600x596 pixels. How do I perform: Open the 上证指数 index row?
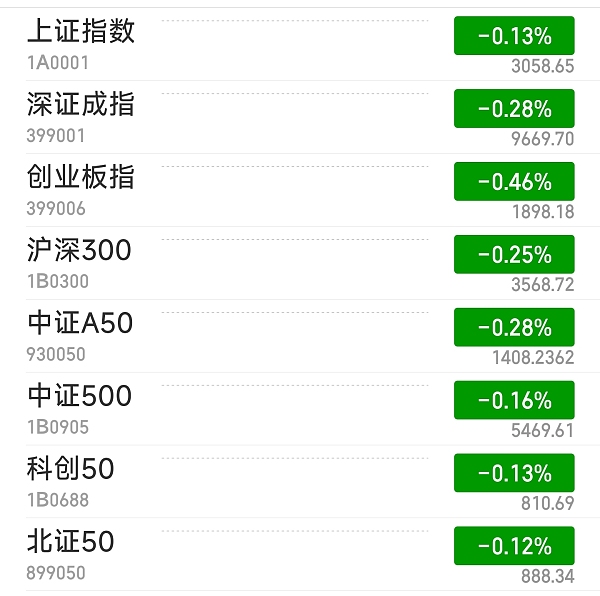tap(81, 32)
